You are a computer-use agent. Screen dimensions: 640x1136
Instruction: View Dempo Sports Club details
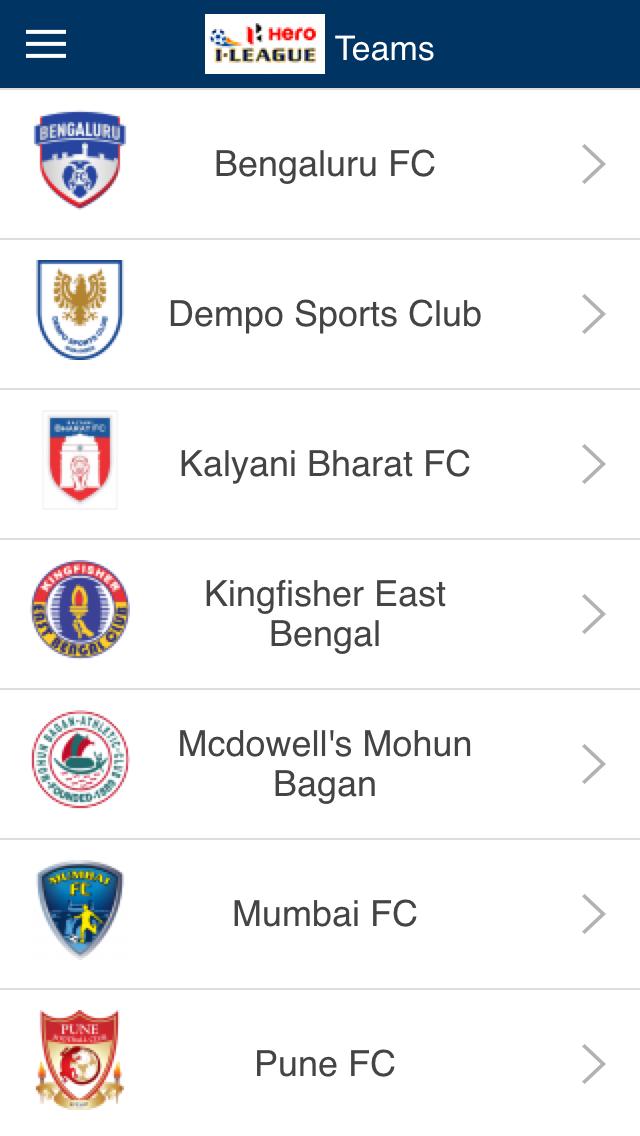tap(324, 314)
